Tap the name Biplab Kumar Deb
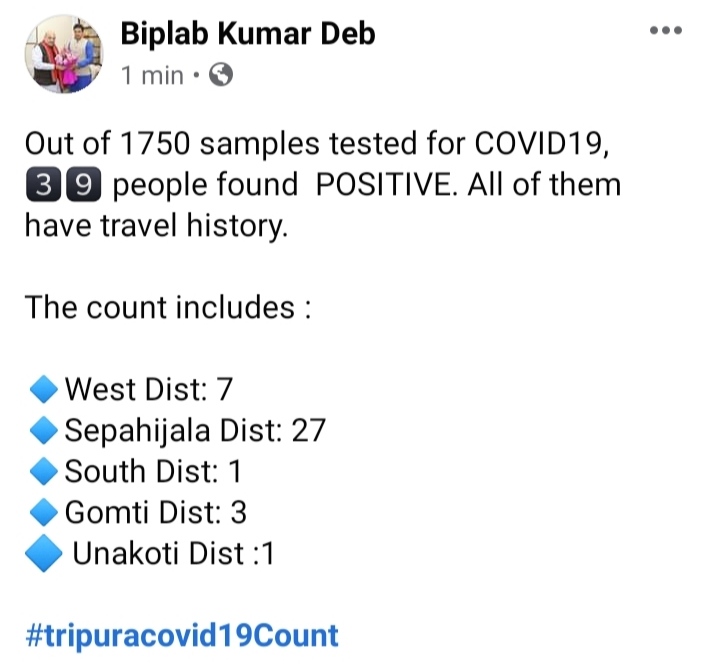The image size is (719, 672). [x=248, y=34]
